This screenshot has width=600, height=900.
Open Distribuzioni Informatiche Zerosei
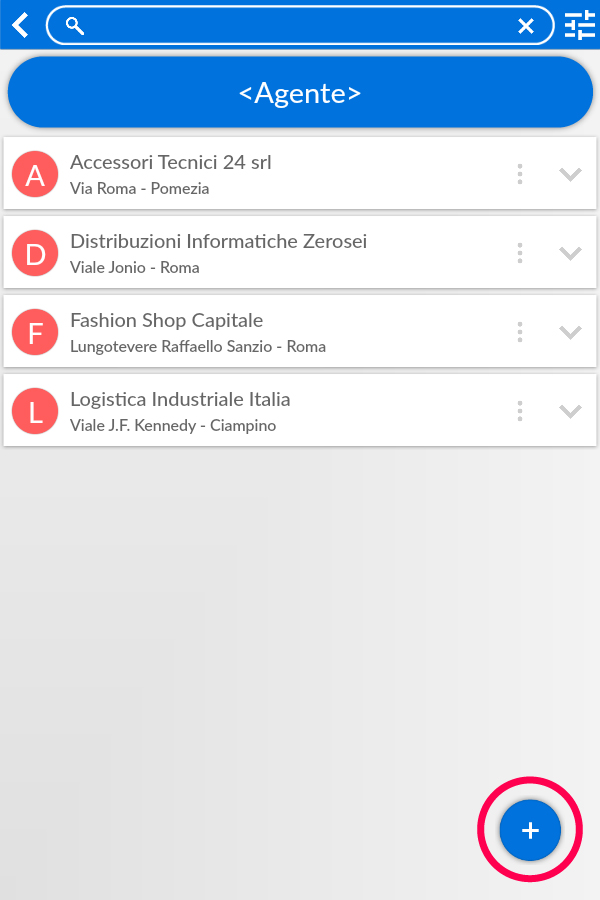(260, 252)
